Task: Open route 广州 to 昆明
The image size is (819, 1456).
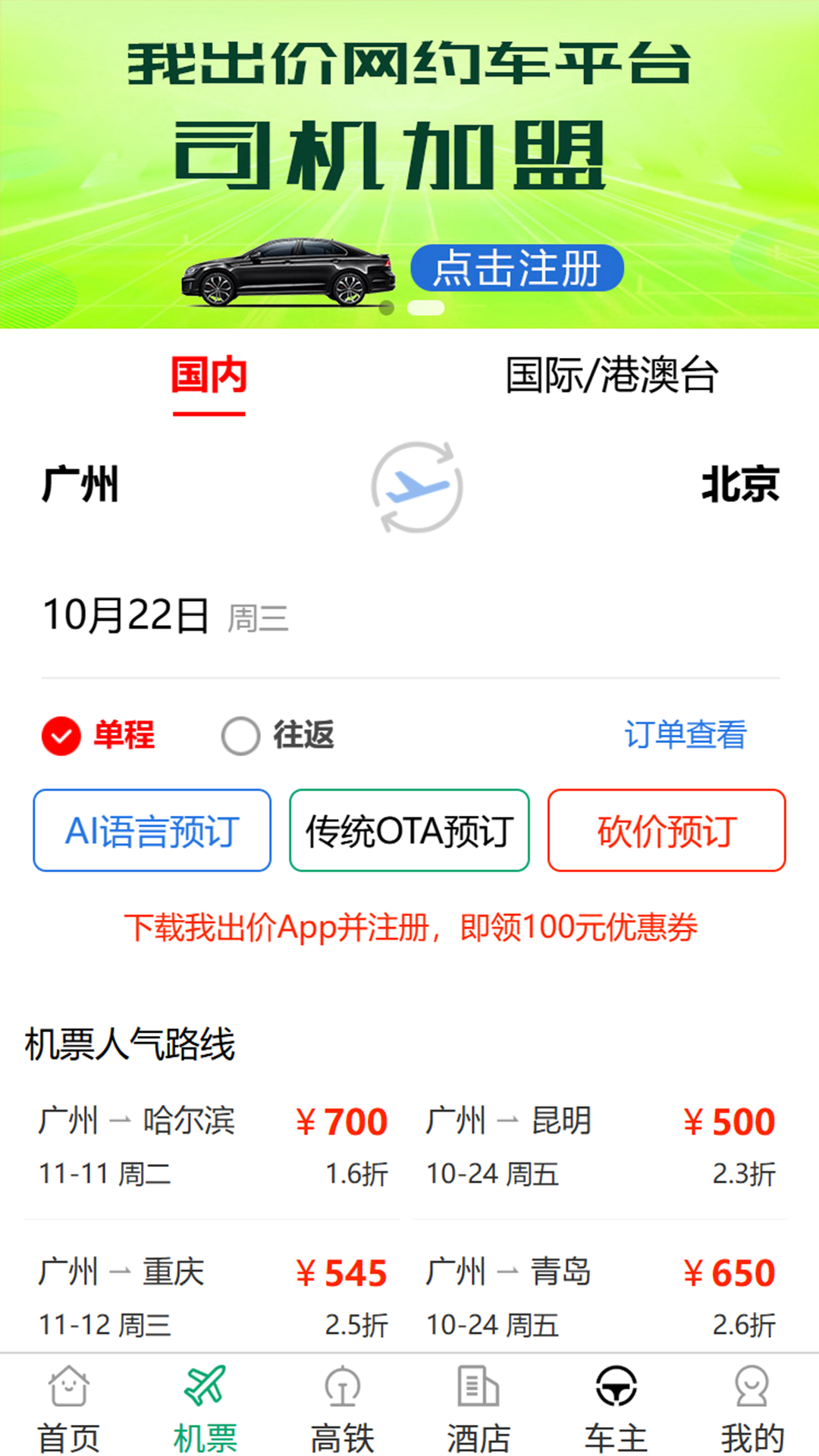Action: (x=600, y=1145)
